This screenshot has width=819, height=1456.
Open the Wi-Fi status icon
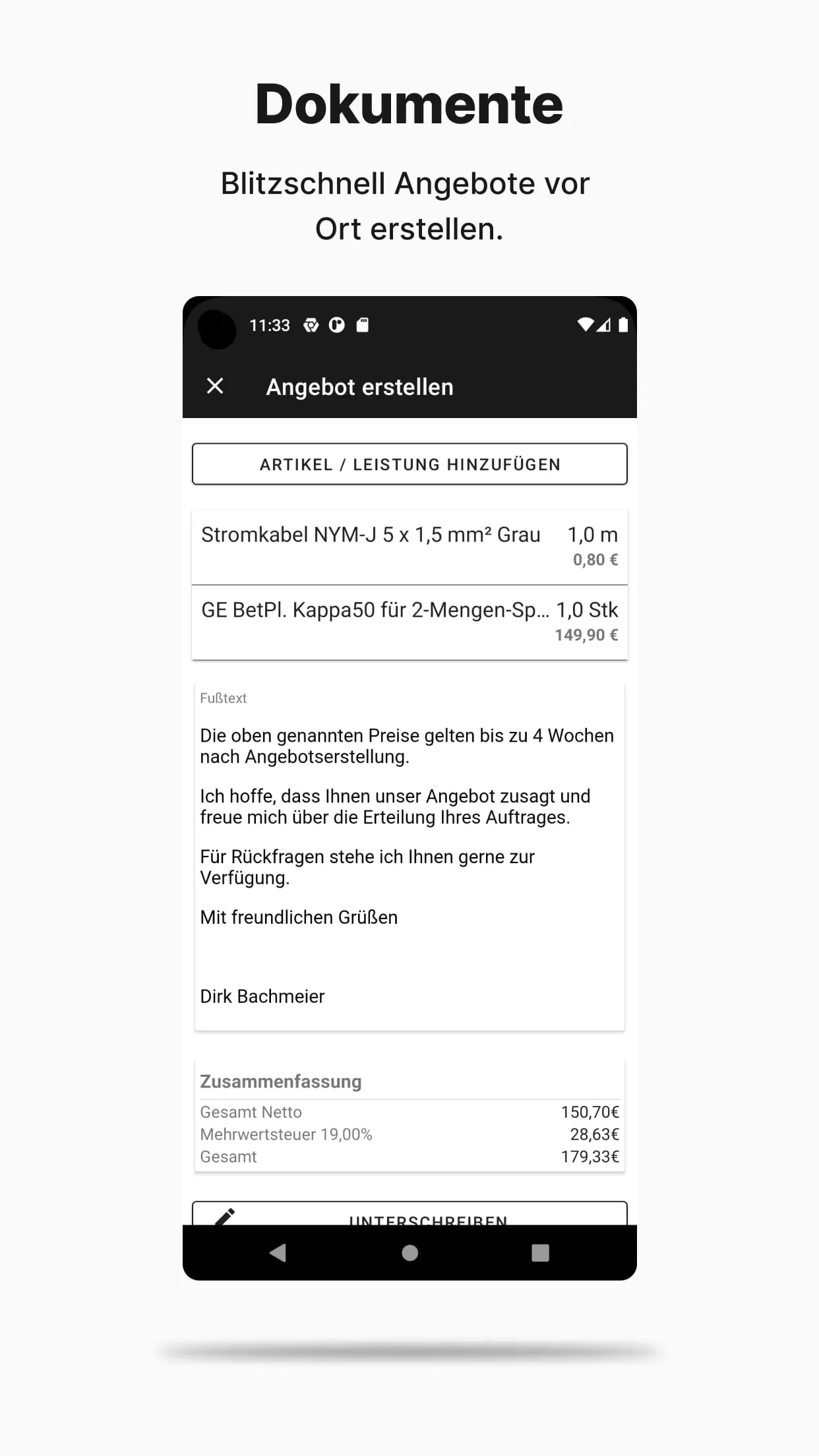pos(586,324)
